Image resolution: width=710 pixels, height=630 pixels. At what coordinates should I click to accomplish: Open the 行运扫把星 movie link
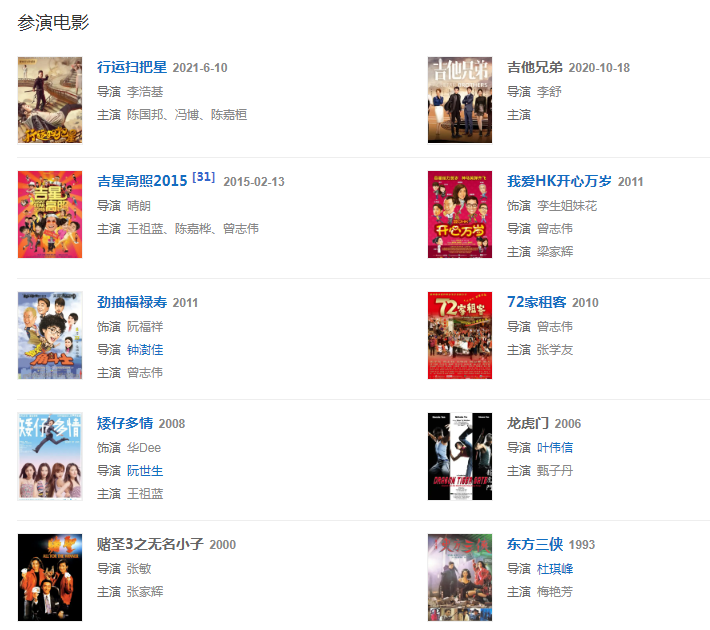click(132, 68)
